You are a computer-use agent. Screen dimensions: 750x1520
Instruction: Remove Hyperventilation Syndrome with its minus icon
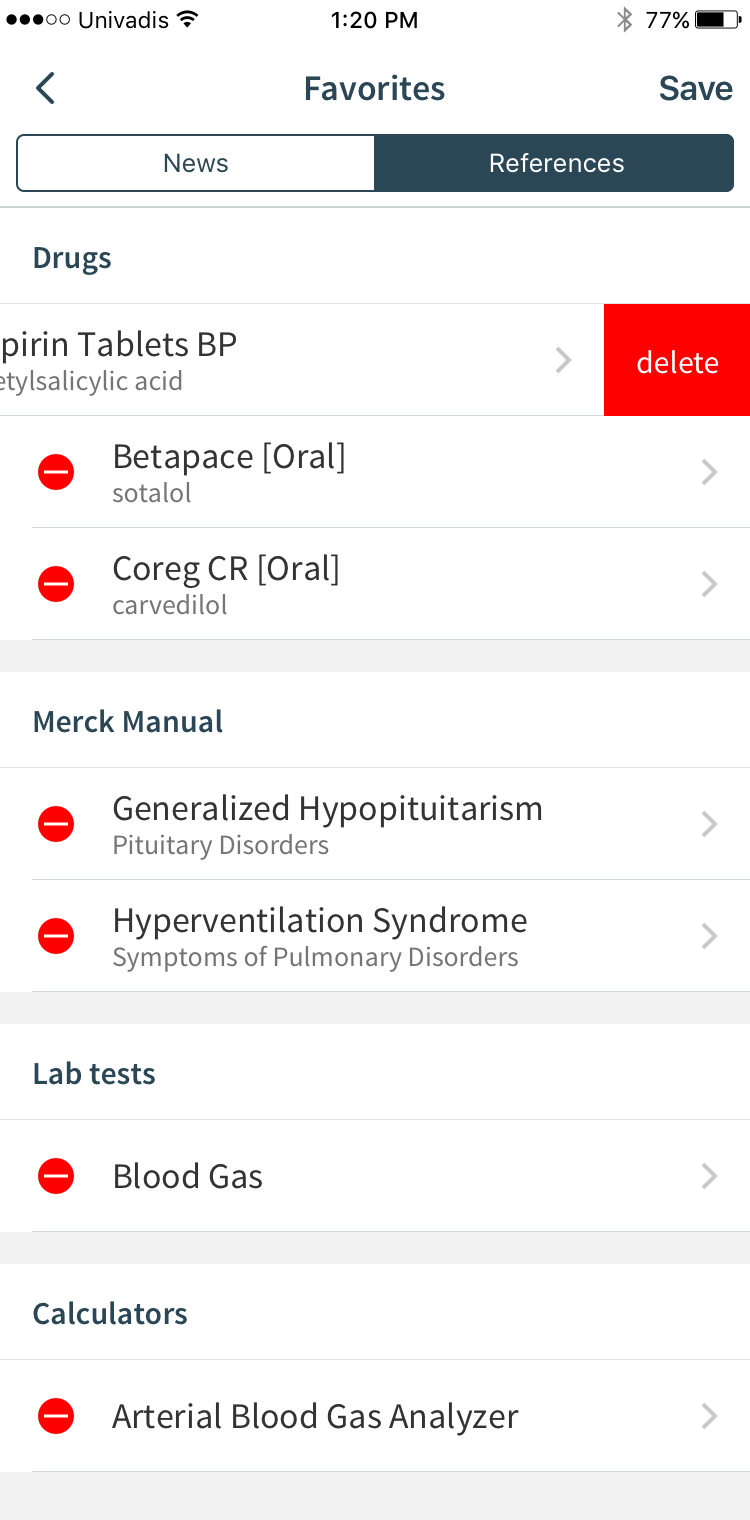(x=56, y=936)
